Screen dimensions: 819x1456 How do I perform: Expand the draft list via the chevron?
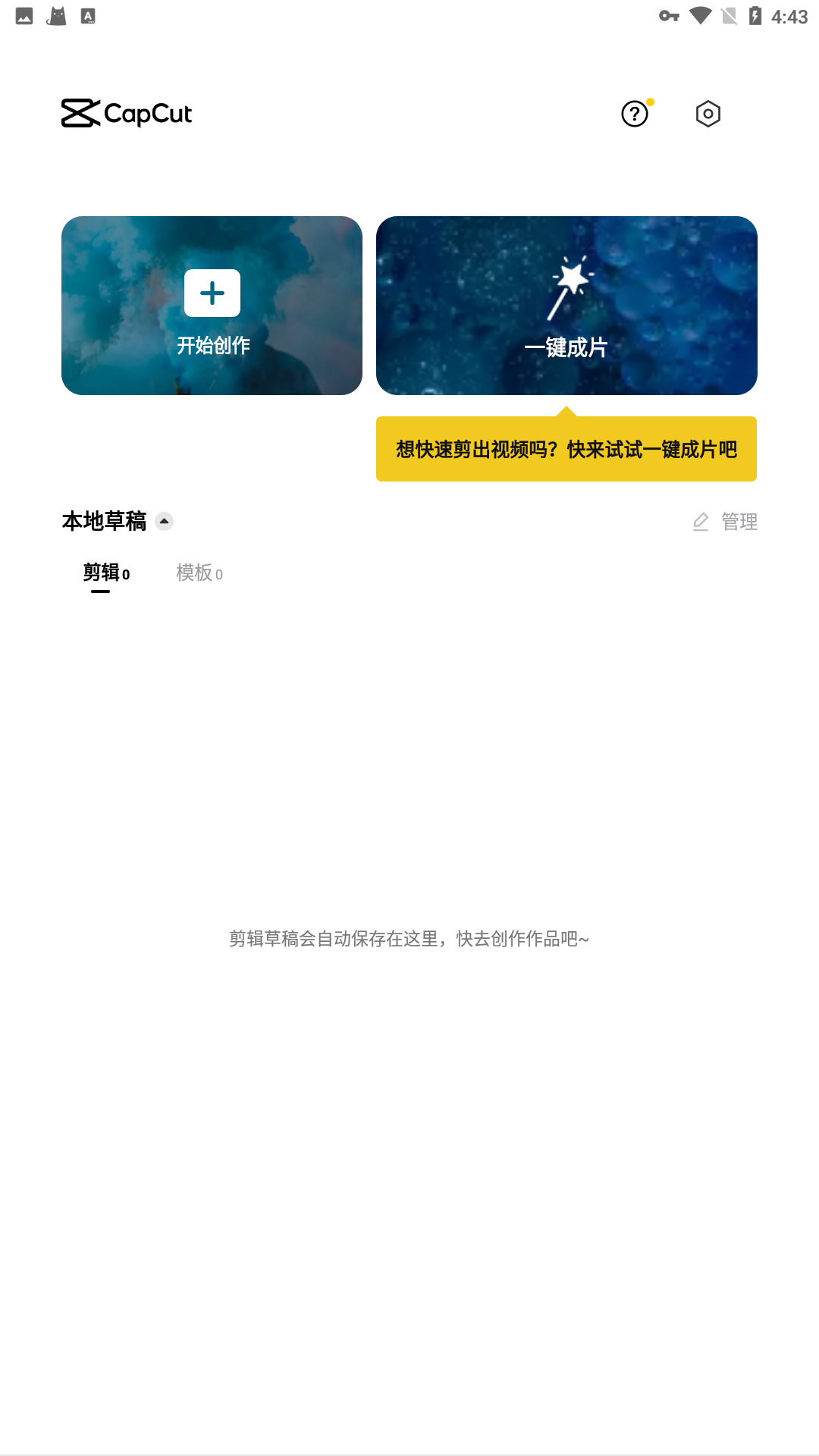163,521
